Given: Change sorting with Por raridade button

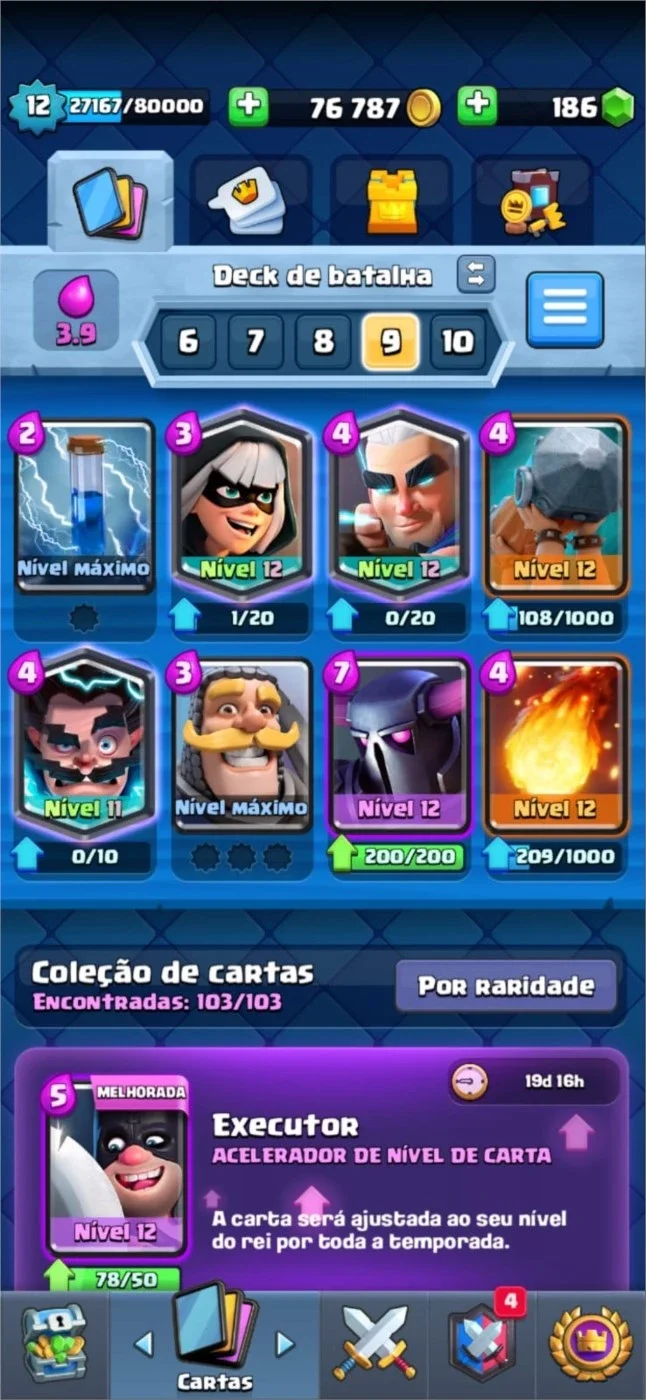Looking at the screenshot, I should click(505, 986).
